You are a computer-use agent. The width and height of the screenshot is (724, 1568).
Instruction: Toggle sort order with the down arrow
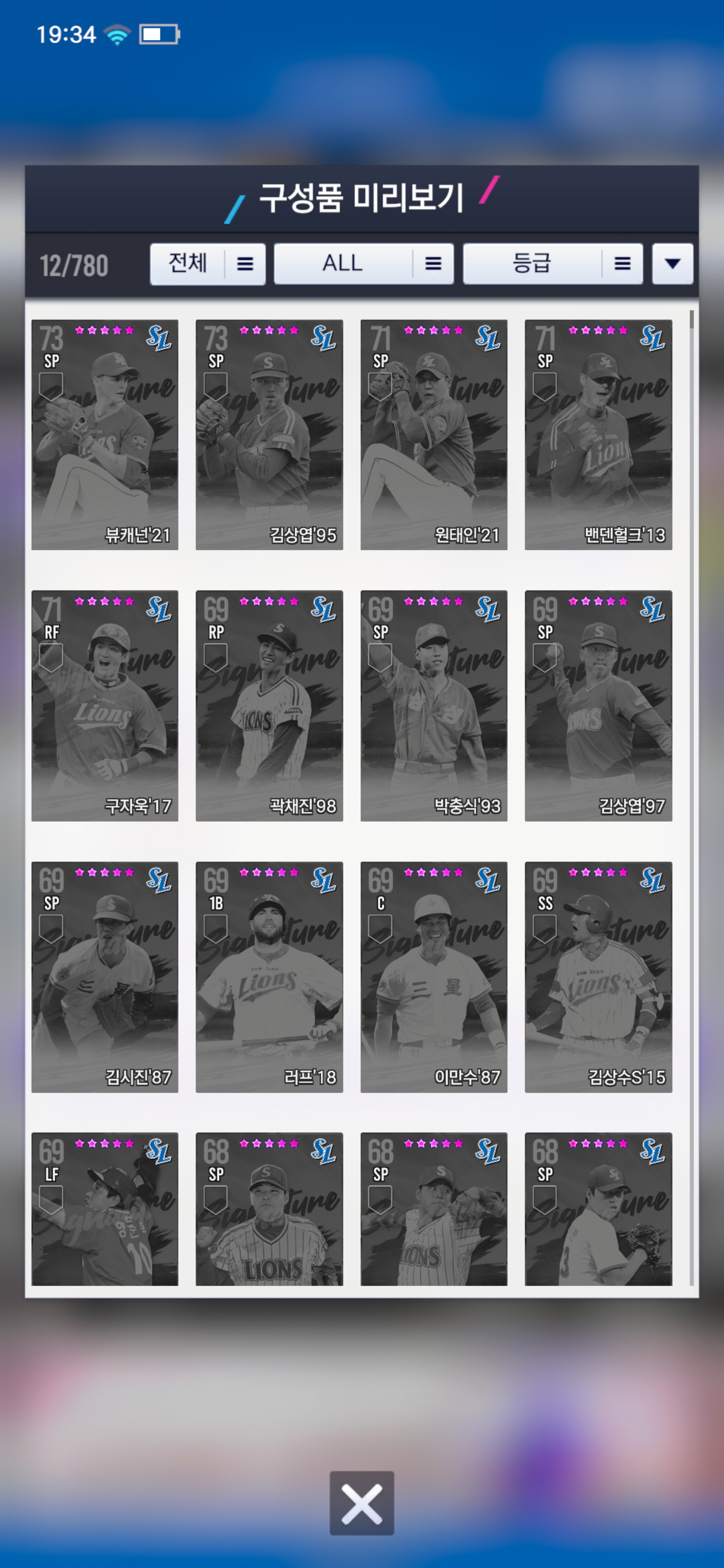tap(672, 264)
